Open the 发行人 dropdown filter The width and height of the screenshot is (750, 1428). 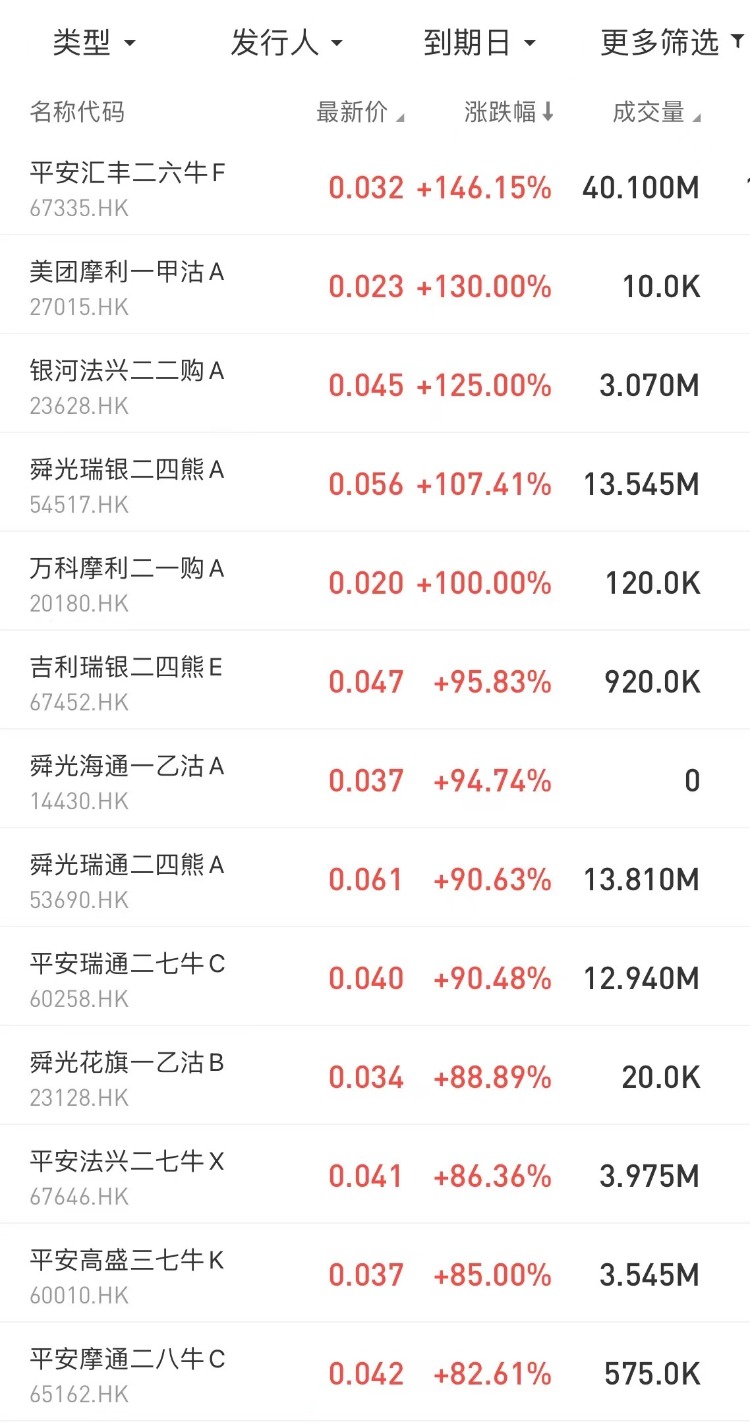pos(286,43)
